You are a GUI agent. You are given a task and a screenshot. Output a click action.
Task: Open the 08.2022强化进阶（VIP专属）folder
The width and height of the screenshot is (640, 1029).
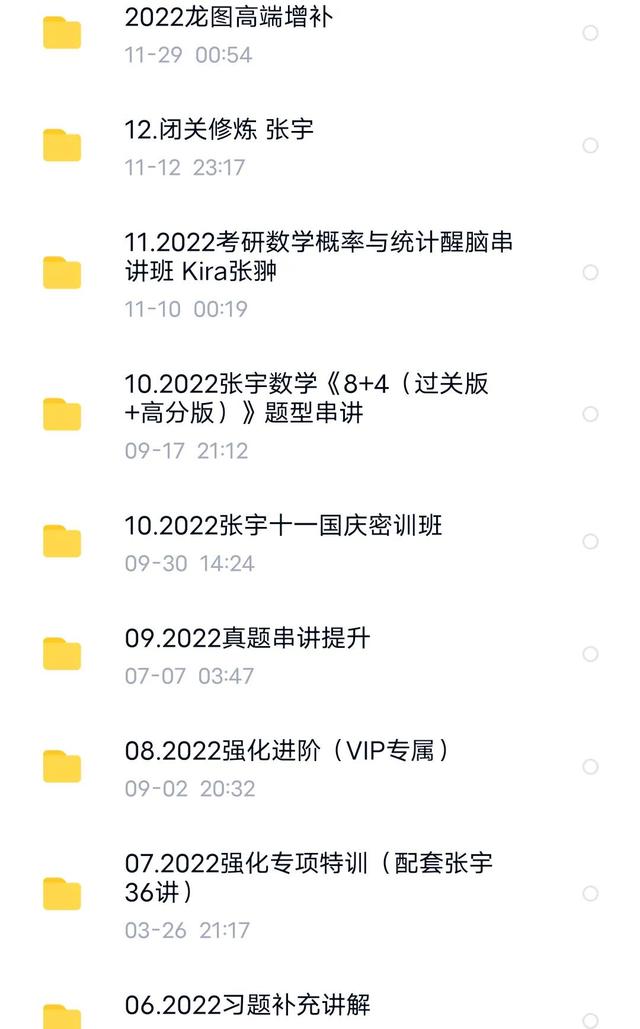[287, 751]
